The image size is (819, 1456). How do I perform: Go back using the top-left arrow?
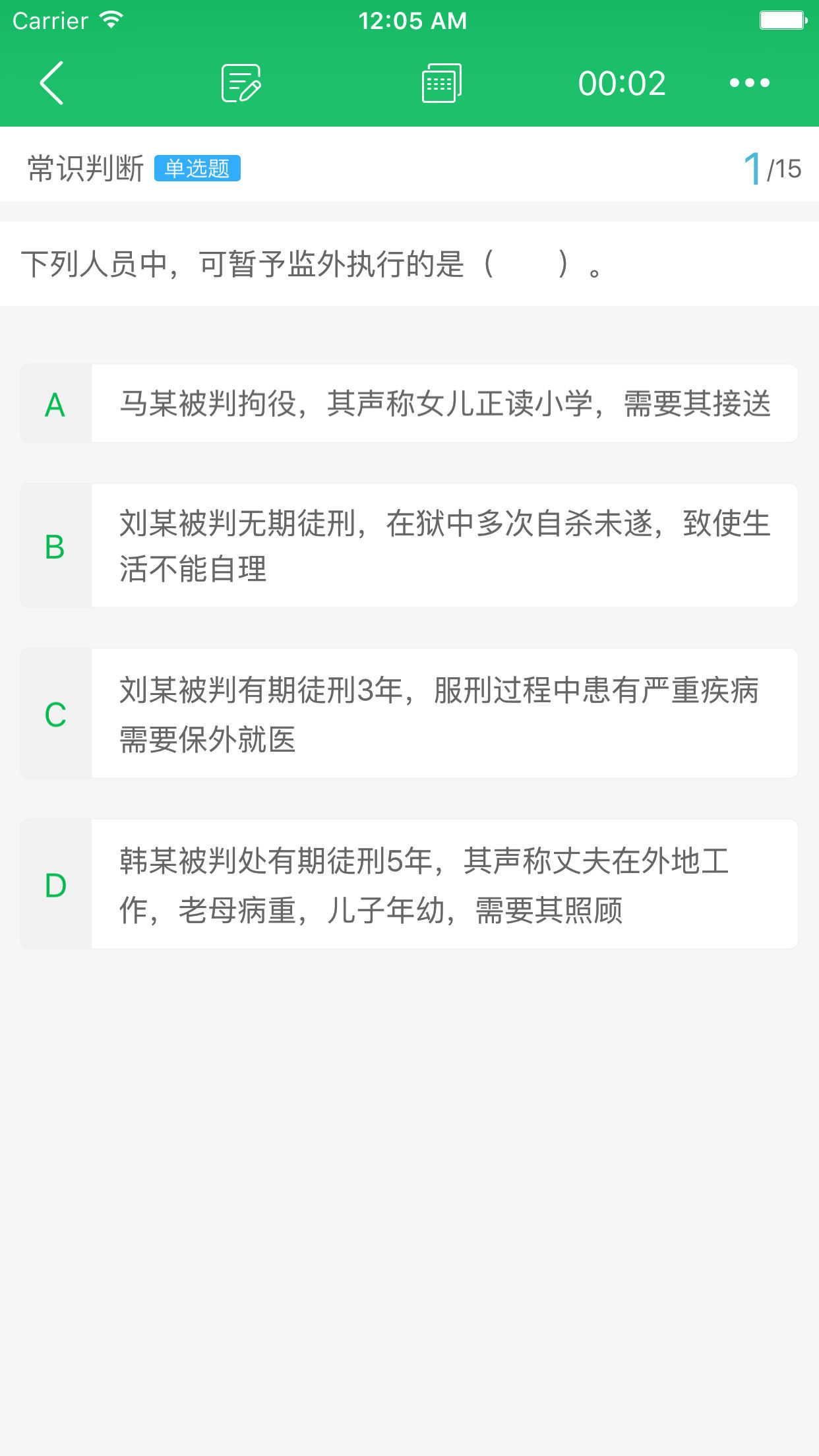[x=51, y=83]
